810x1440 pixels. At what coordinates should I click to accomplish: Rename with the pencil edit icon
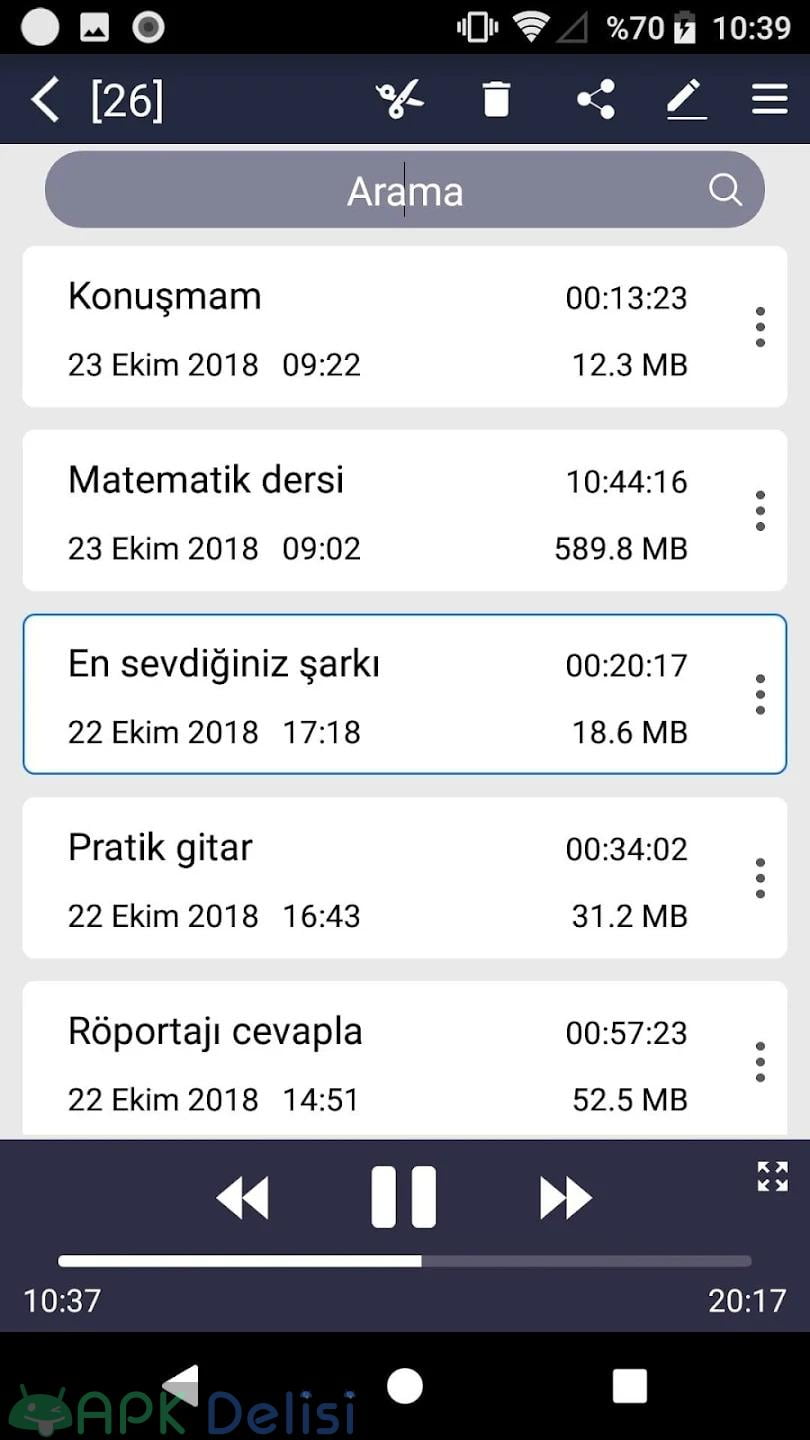coord(687,100)
